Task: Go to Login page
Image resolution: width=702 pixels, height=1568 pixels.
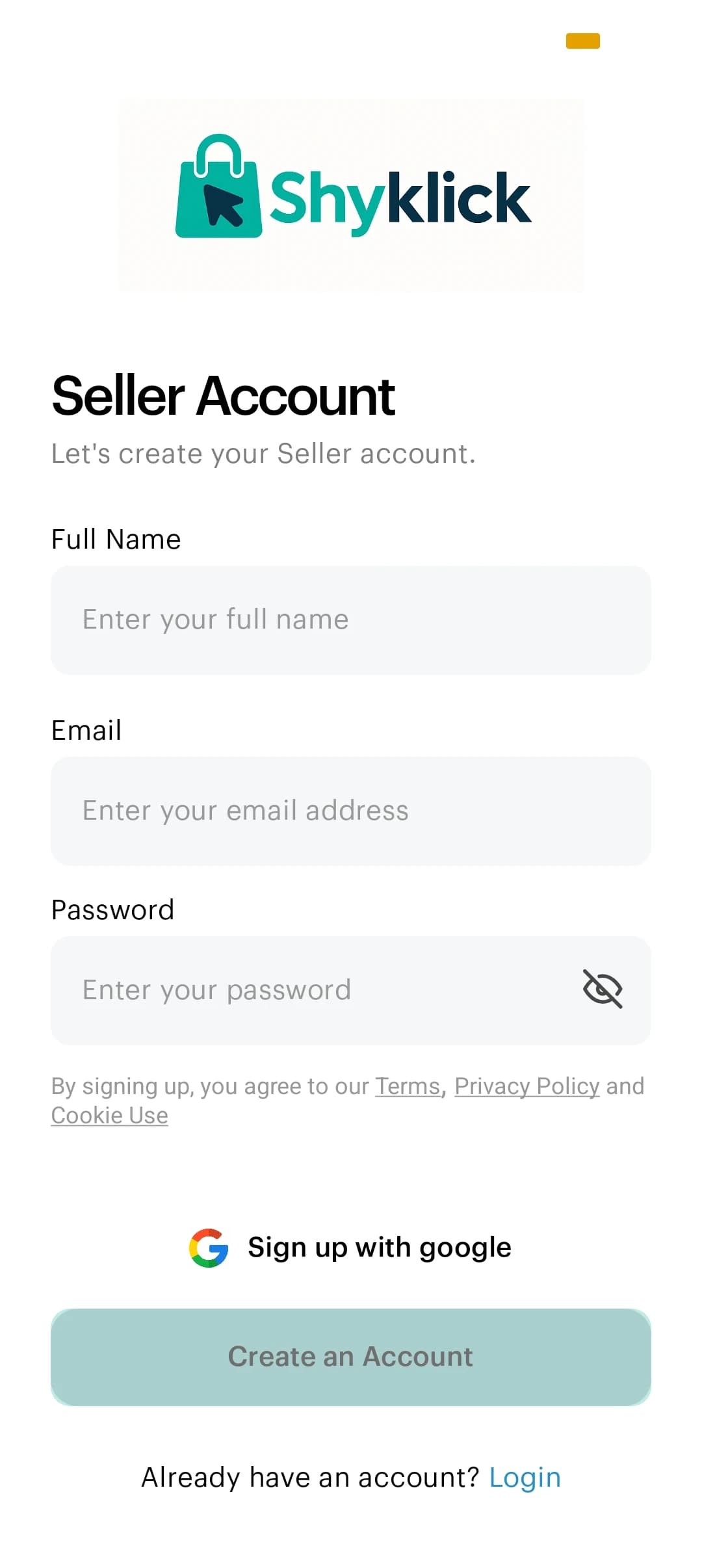Action: pos(525,1478)
